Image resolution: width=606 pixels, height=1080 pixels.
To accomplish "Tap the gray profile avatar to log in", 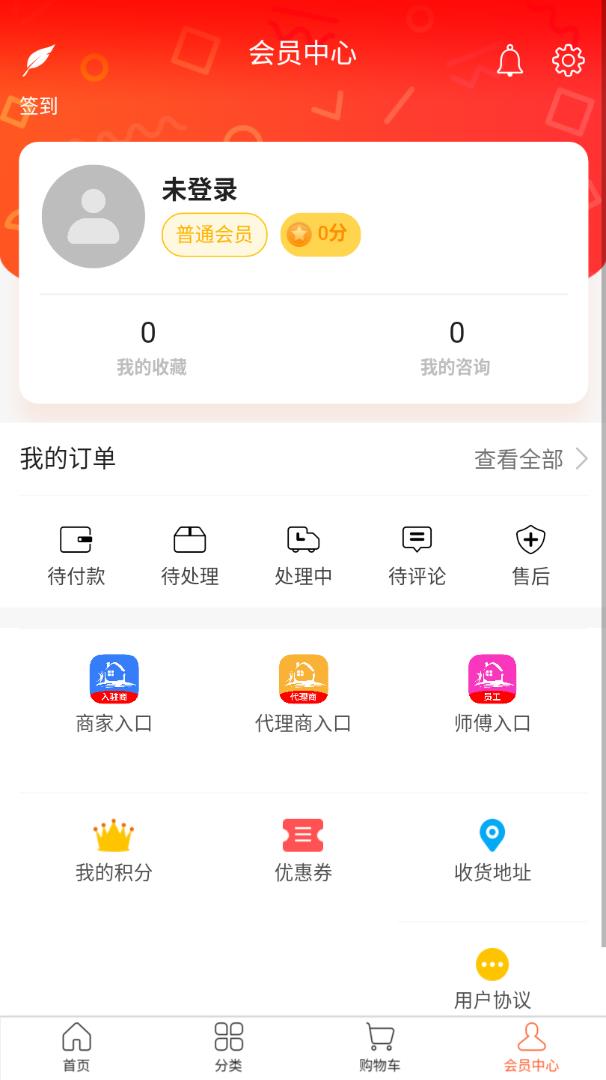I will [x=94, y=216].
